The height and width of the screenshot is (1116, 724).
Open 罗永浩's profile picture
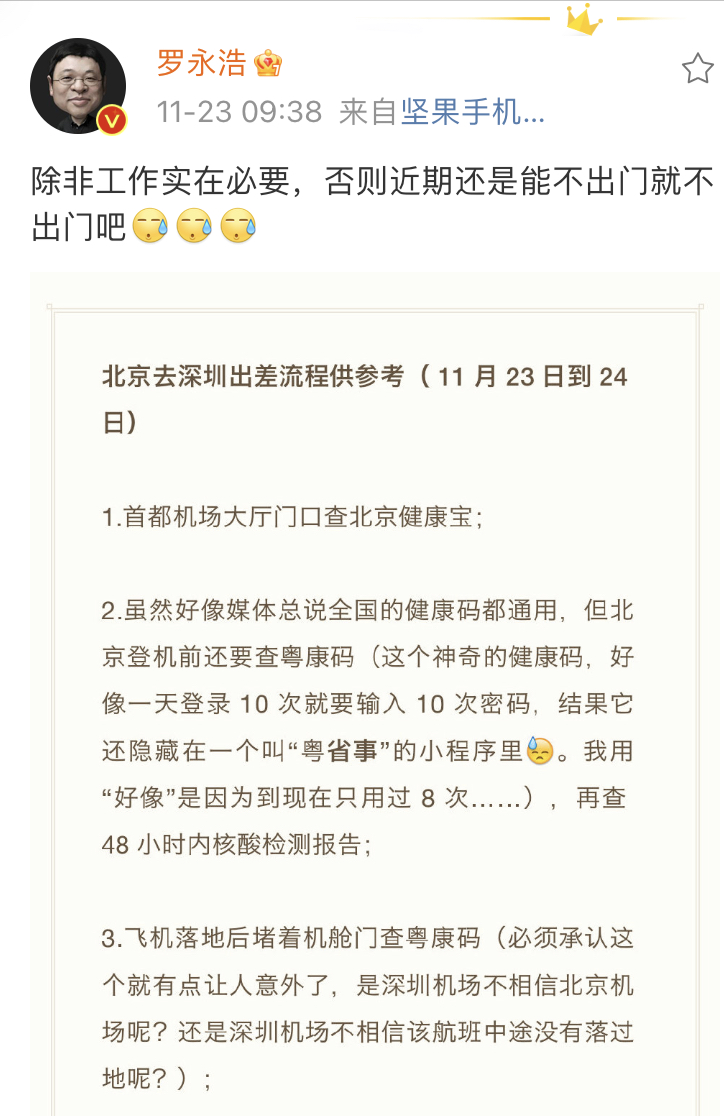(78, 88)
